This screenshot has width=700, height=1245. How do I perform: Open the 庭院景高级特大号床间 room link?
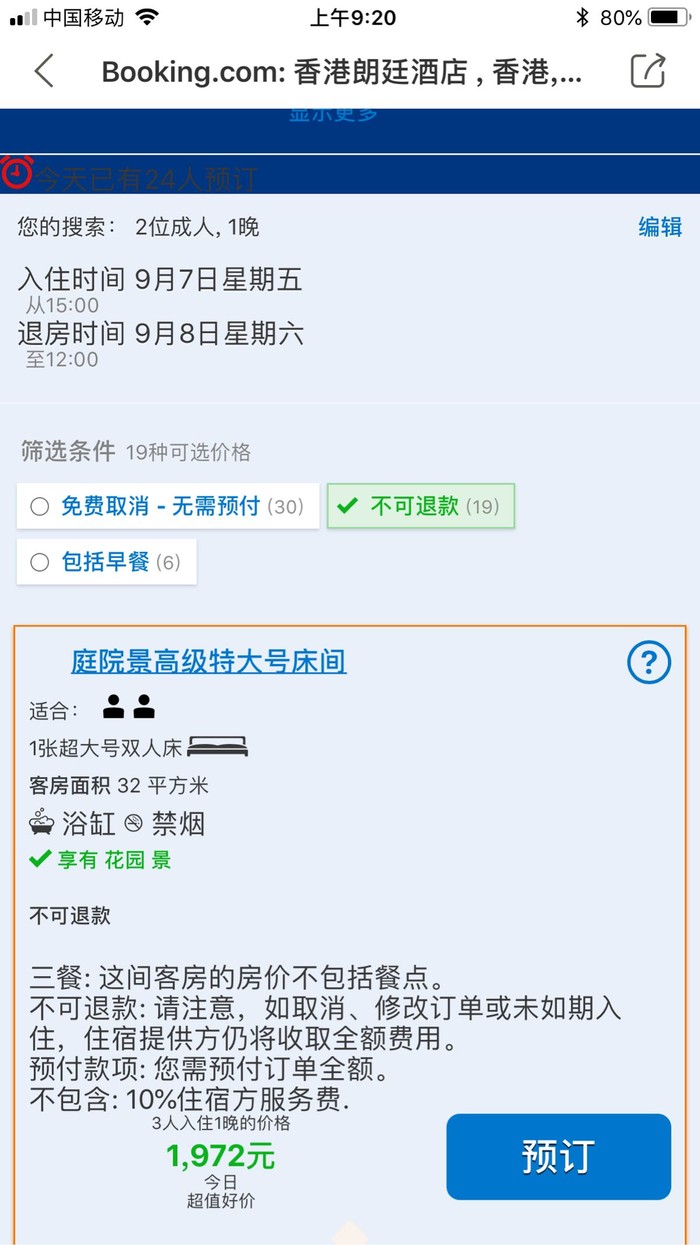pos(208,661)
